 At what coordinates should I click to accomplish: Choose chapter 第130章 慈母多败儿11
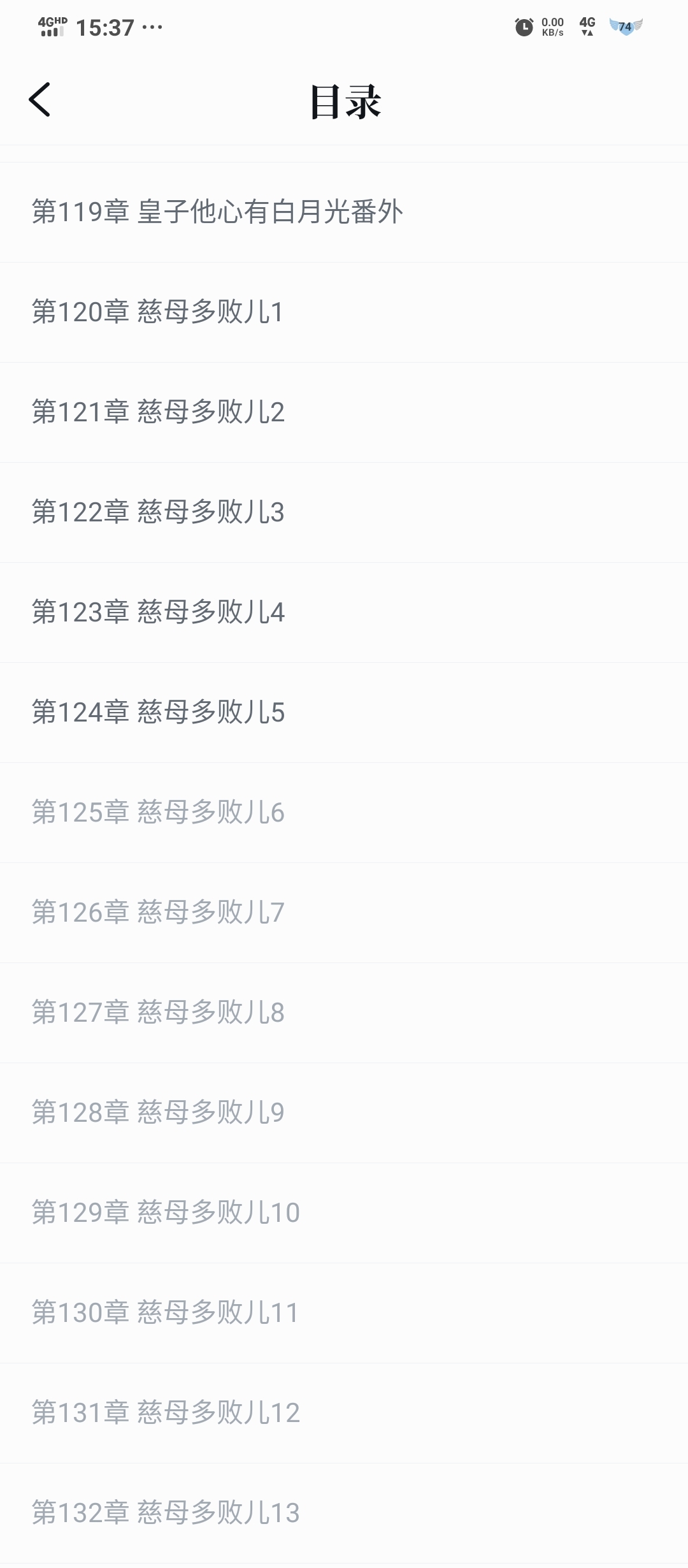click(166, 1313)
